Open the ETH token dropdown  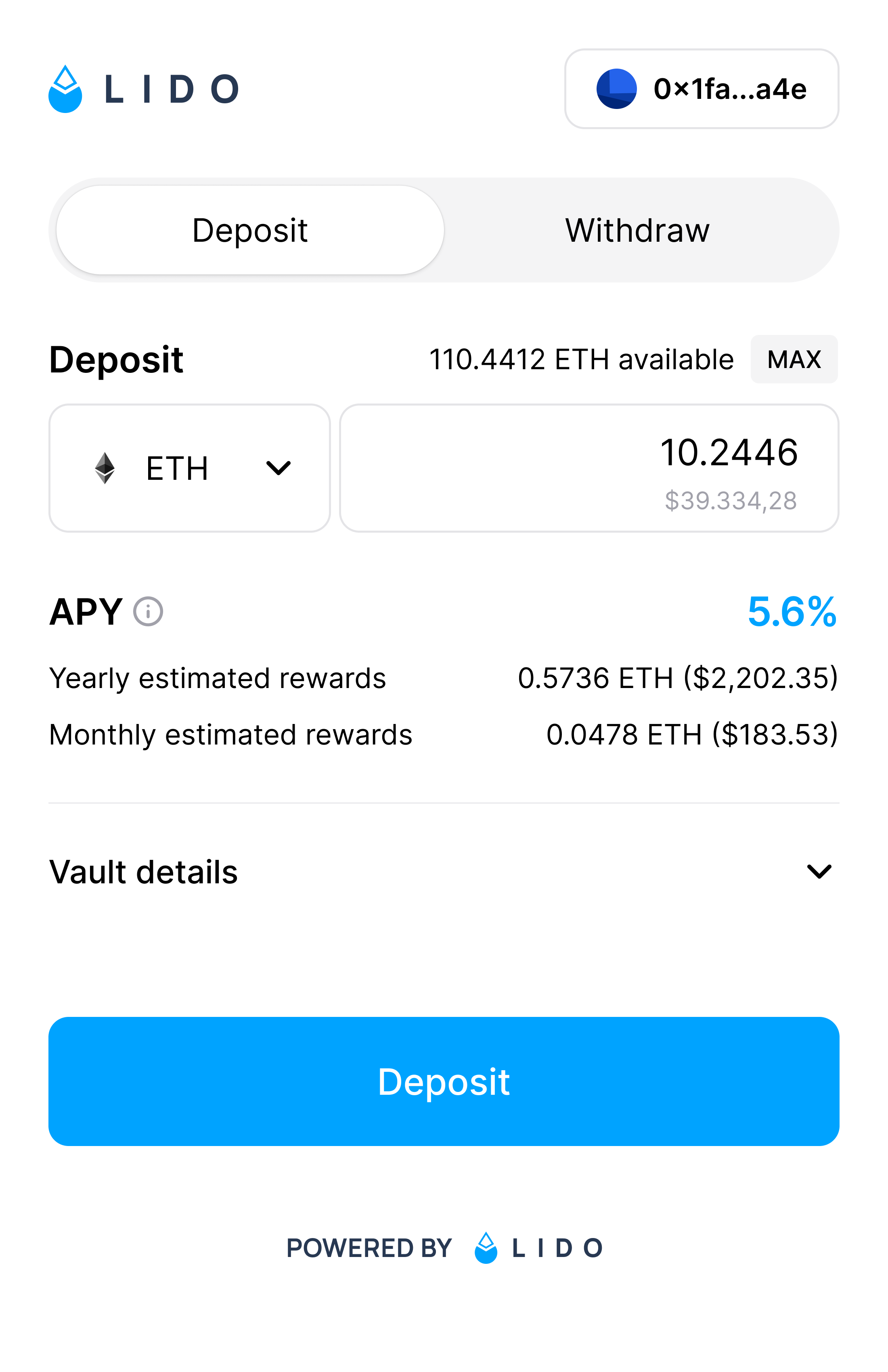click(x=190, y=468)
